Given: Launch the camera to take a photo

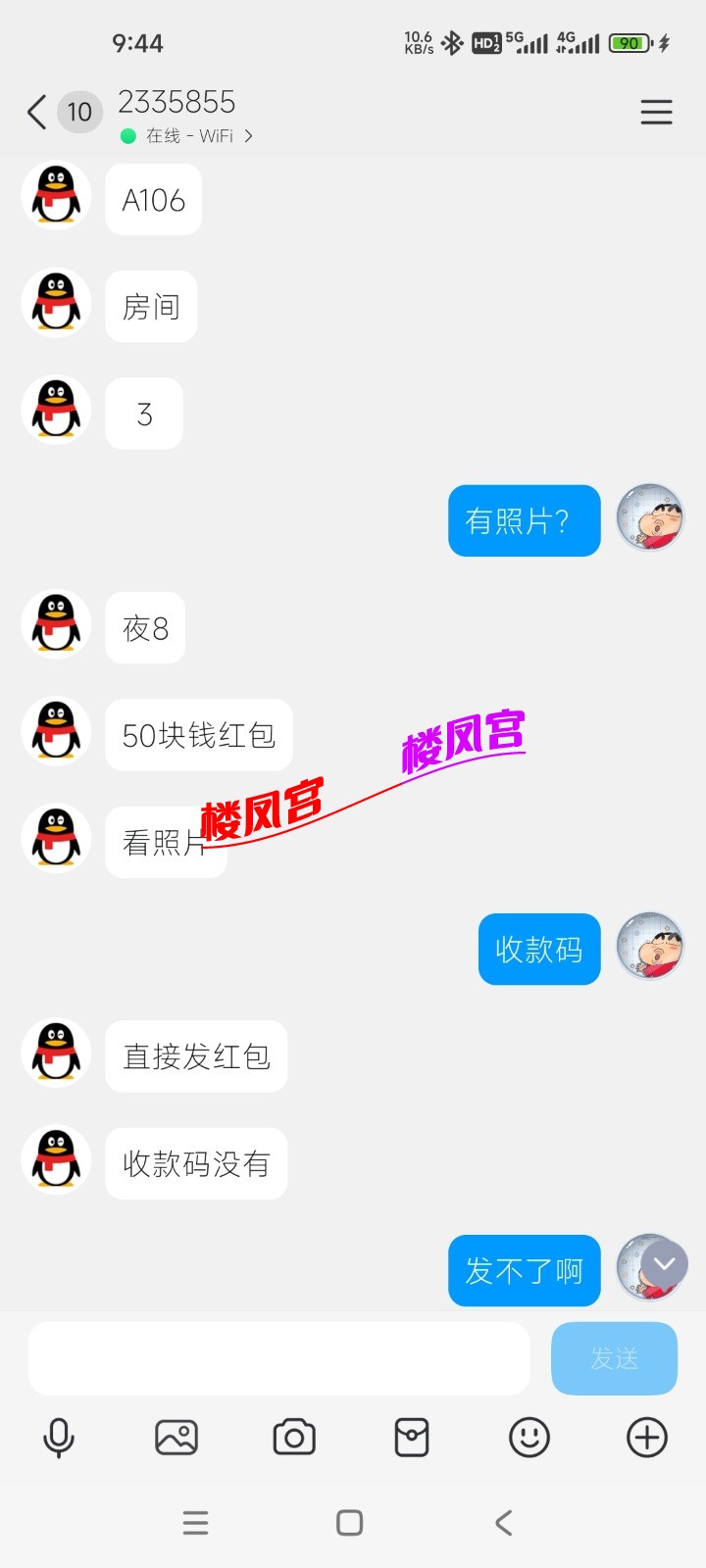Looking at the screenshot, I should 294,1438.
